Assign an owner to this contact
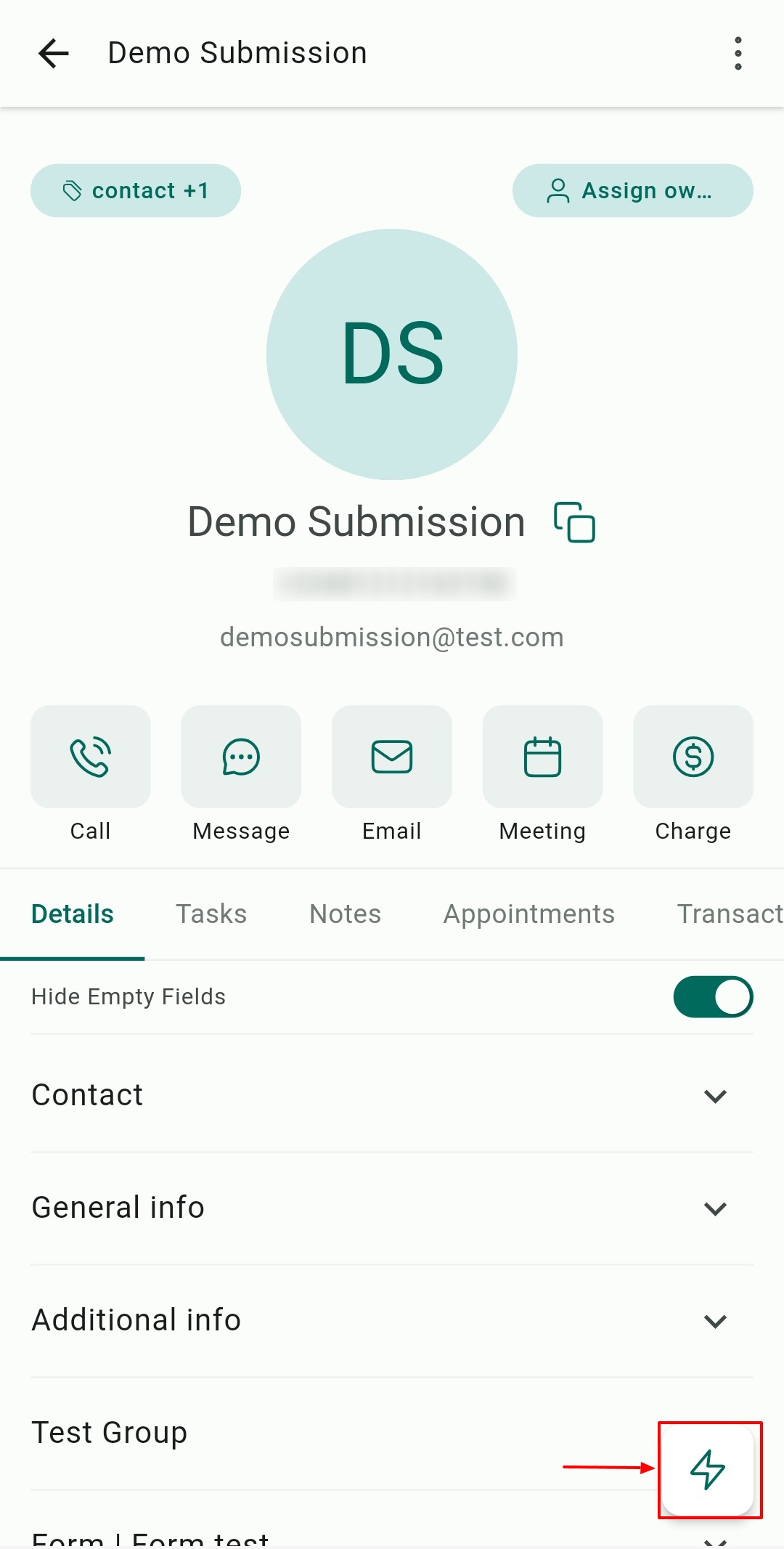This screenshot has height=1549, width=784. pyautogui.click(x=632, y=190)
